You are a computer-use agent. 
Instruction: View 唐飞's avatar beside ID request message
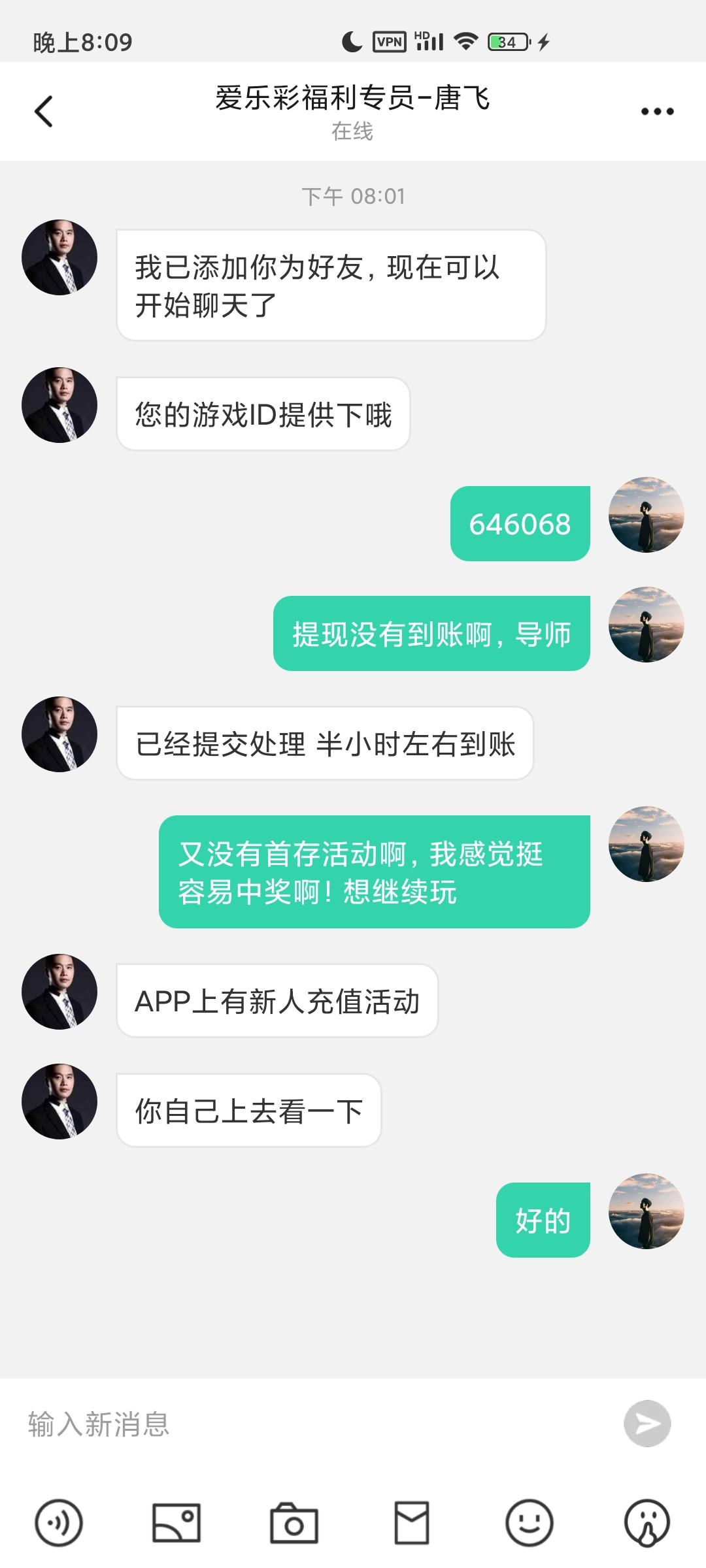[x=59, y=405]
